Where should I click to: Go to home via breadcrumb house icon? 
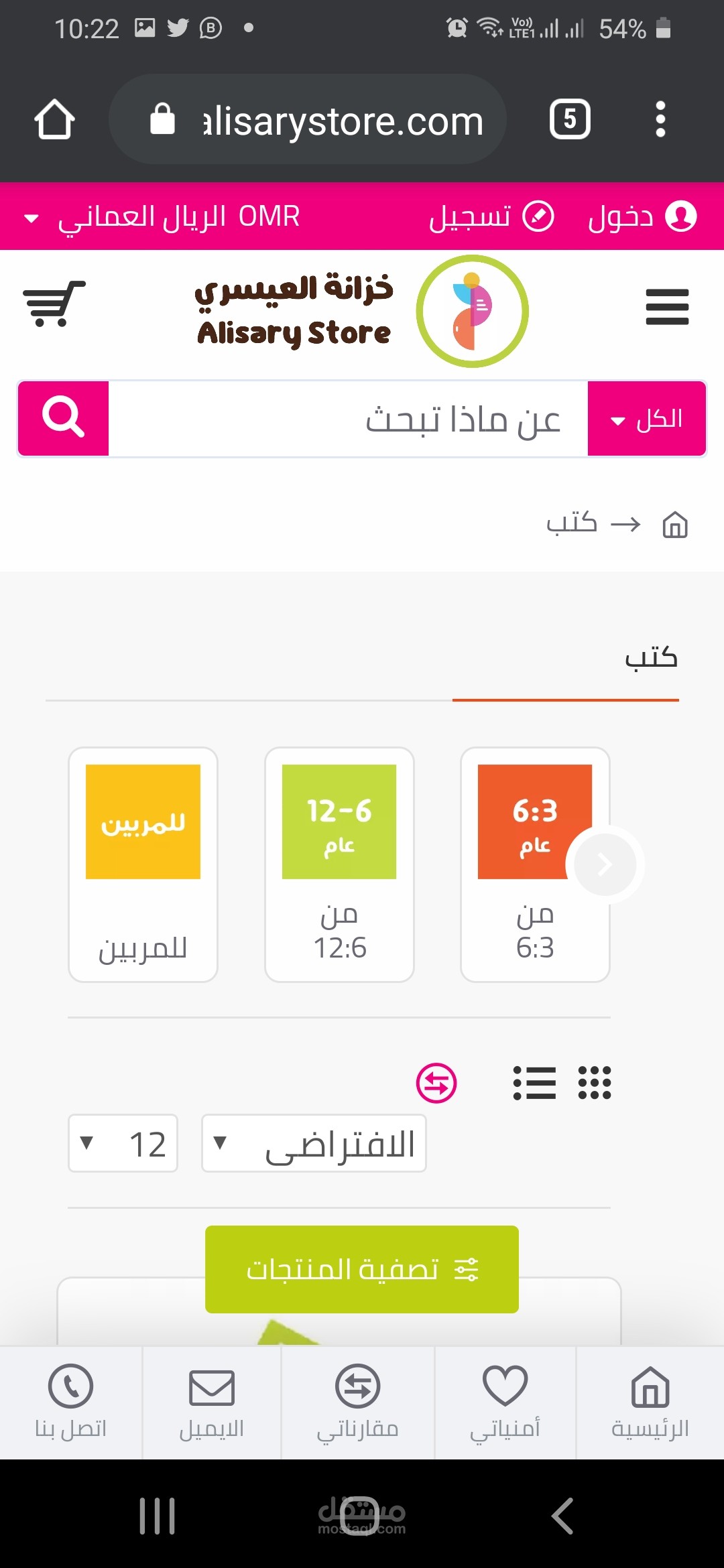pos(675,524)
